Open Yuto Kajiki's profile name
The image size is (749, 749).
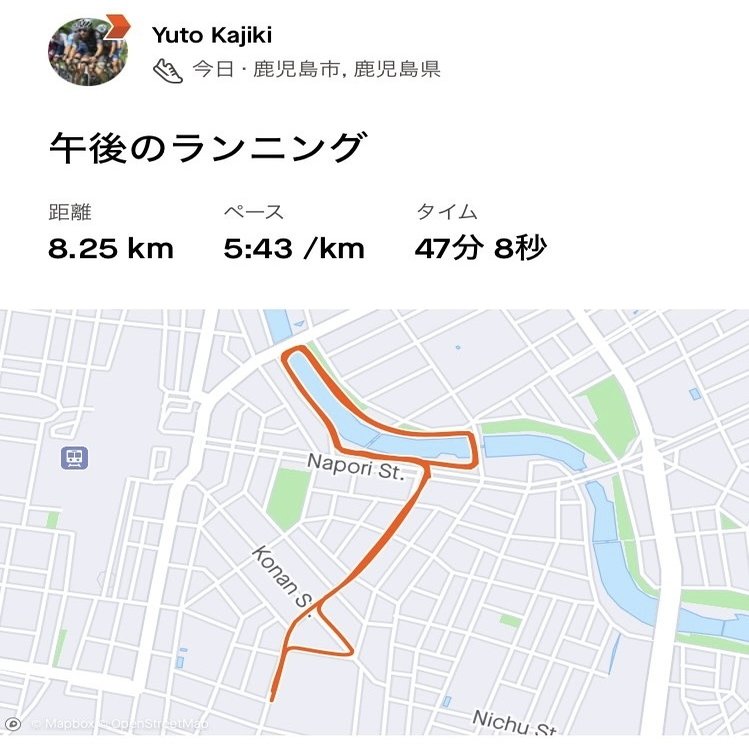211,35
